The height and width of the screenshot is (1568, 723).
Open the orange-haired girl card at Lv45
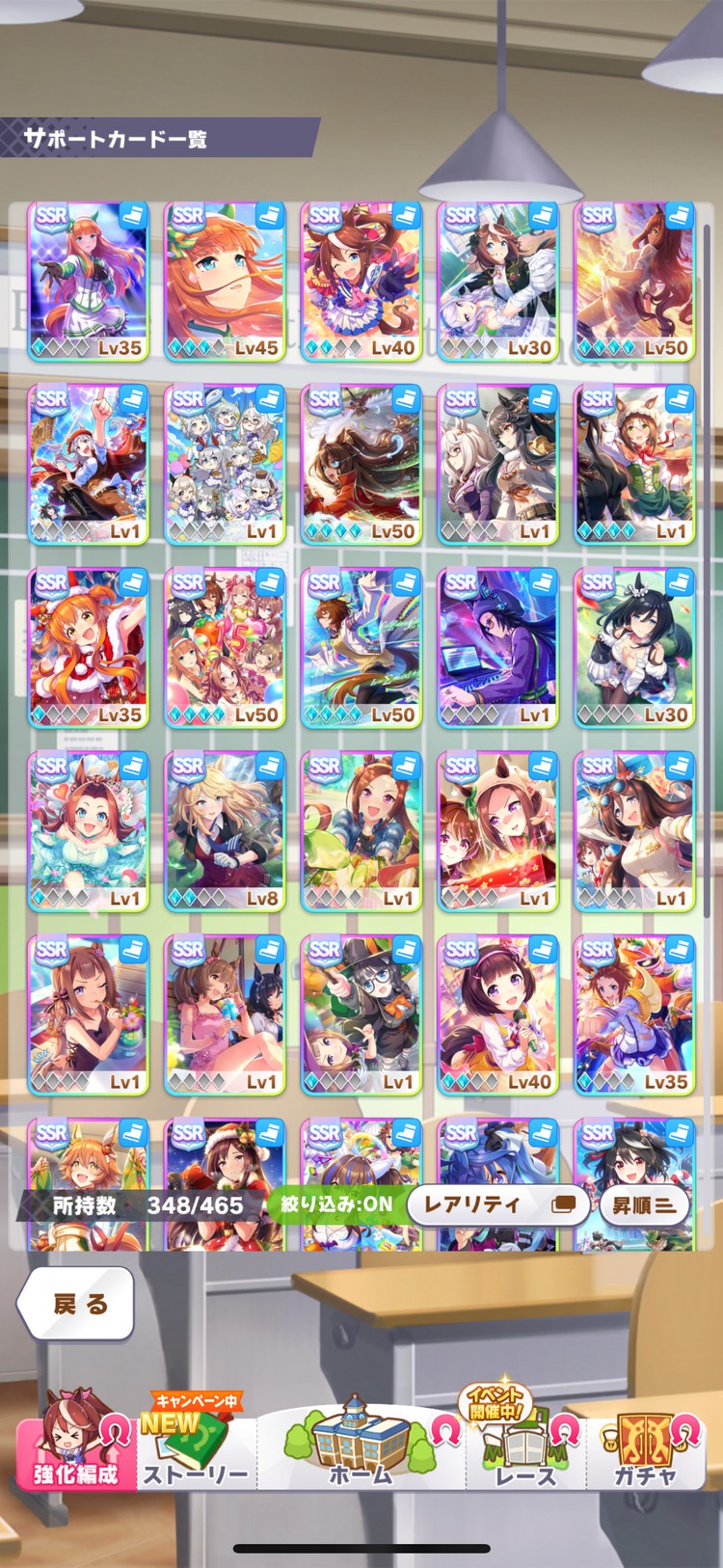click(225, 282)
